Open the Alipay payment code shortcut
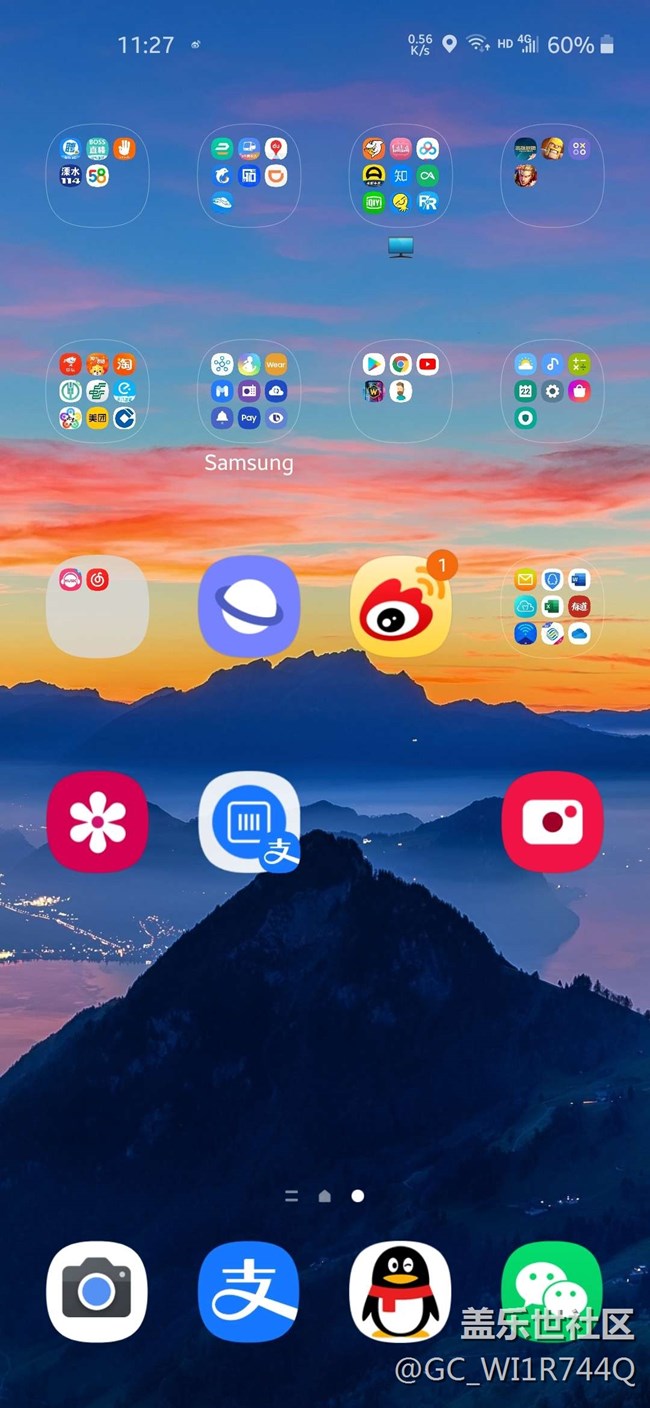Screen dimensions: 650x1408 click(x=249, y=822)
